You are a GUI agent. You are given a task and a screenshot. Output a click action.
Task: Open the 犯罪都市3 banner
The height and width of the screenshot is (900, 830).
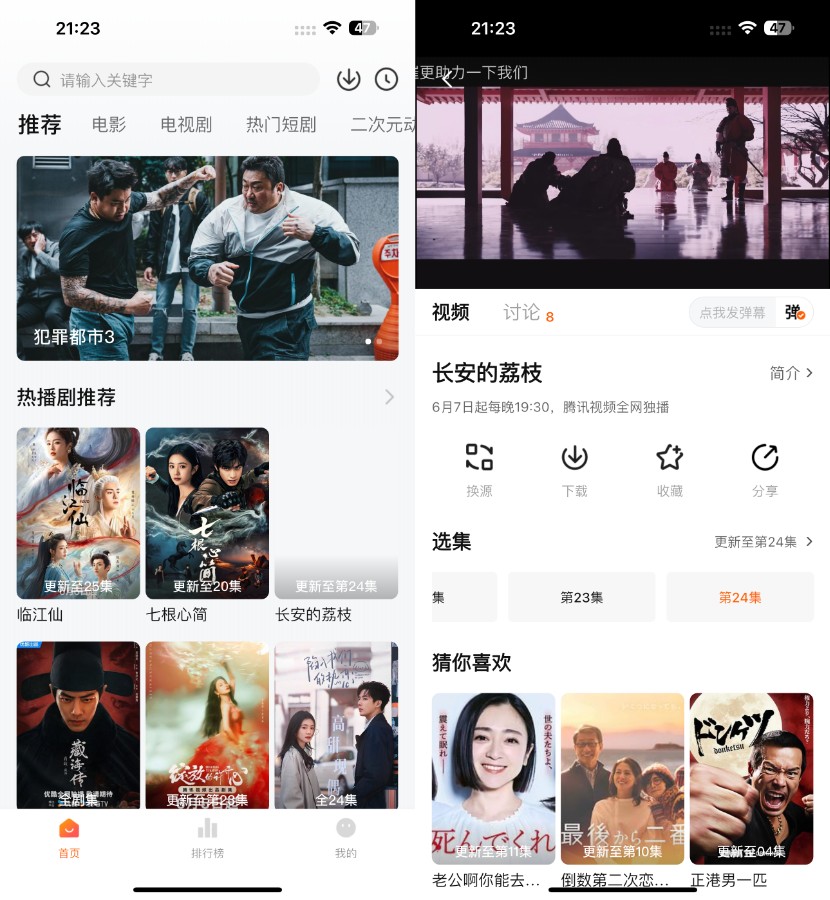point(207,258)
